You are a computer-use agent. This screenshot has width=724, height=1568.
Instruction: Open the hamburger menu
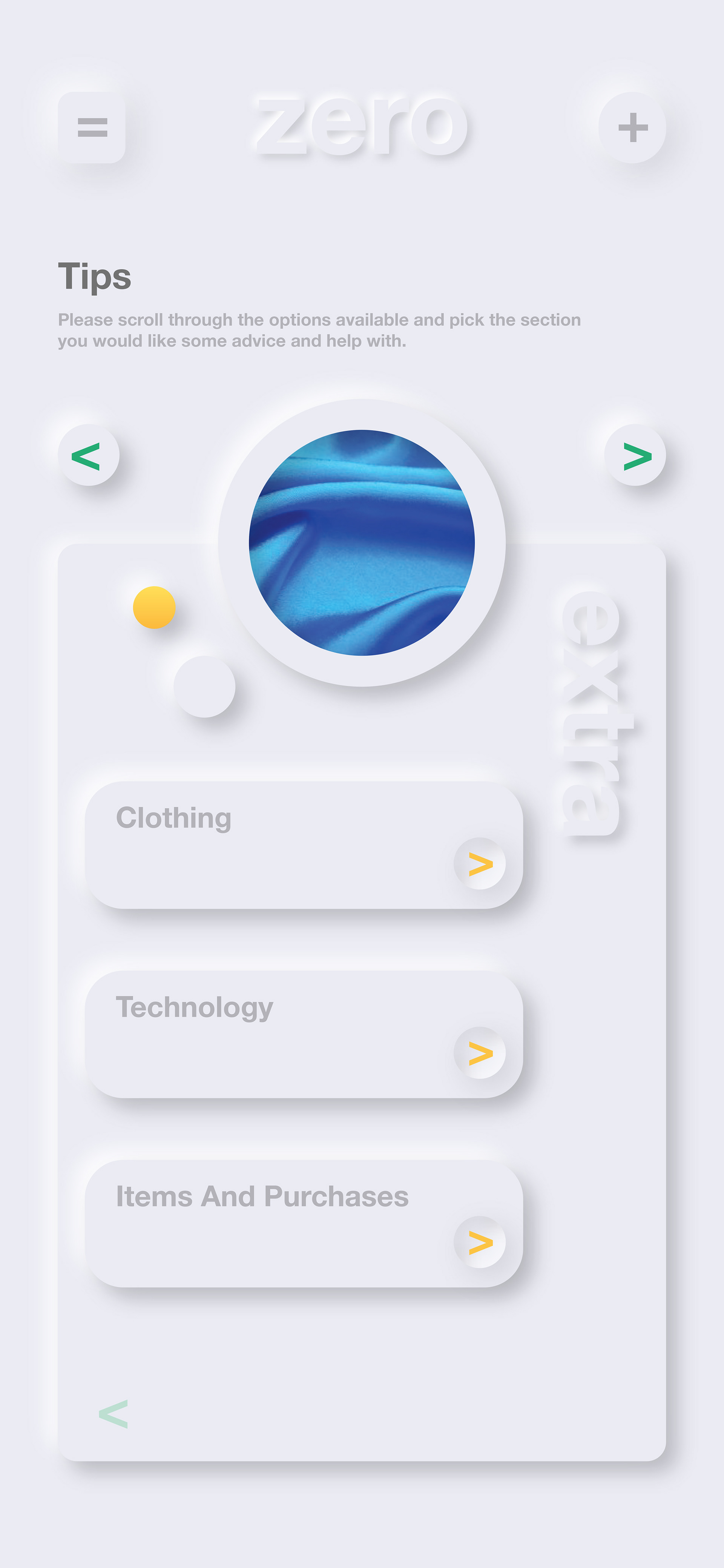(x=92, y=127)
